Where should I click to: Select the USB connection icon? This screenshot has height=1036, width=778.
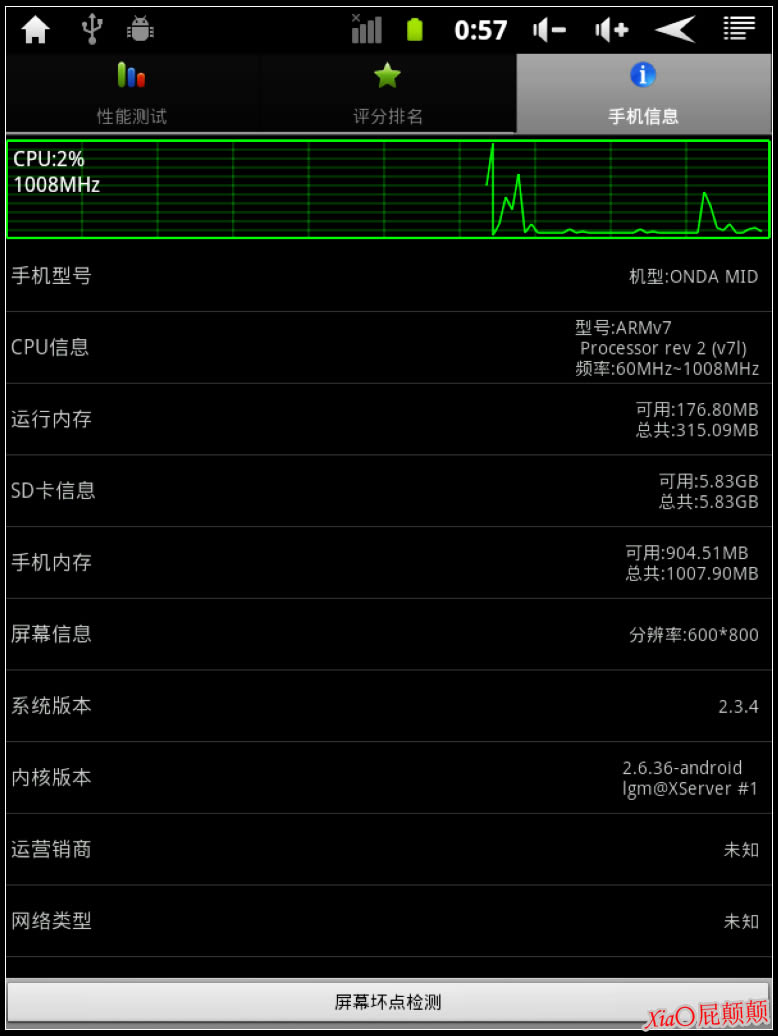pyautogui.click(x=91, y=29)
